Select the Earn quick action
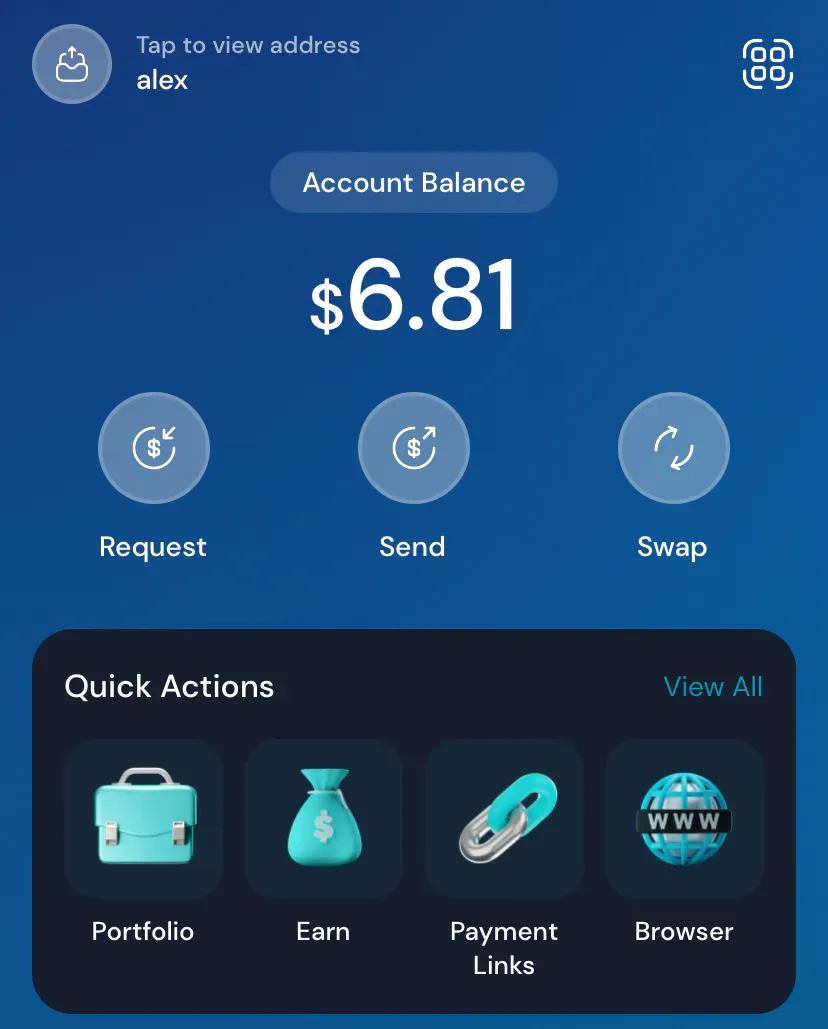This screenshot has height=1029, width=828. (323, 820)
